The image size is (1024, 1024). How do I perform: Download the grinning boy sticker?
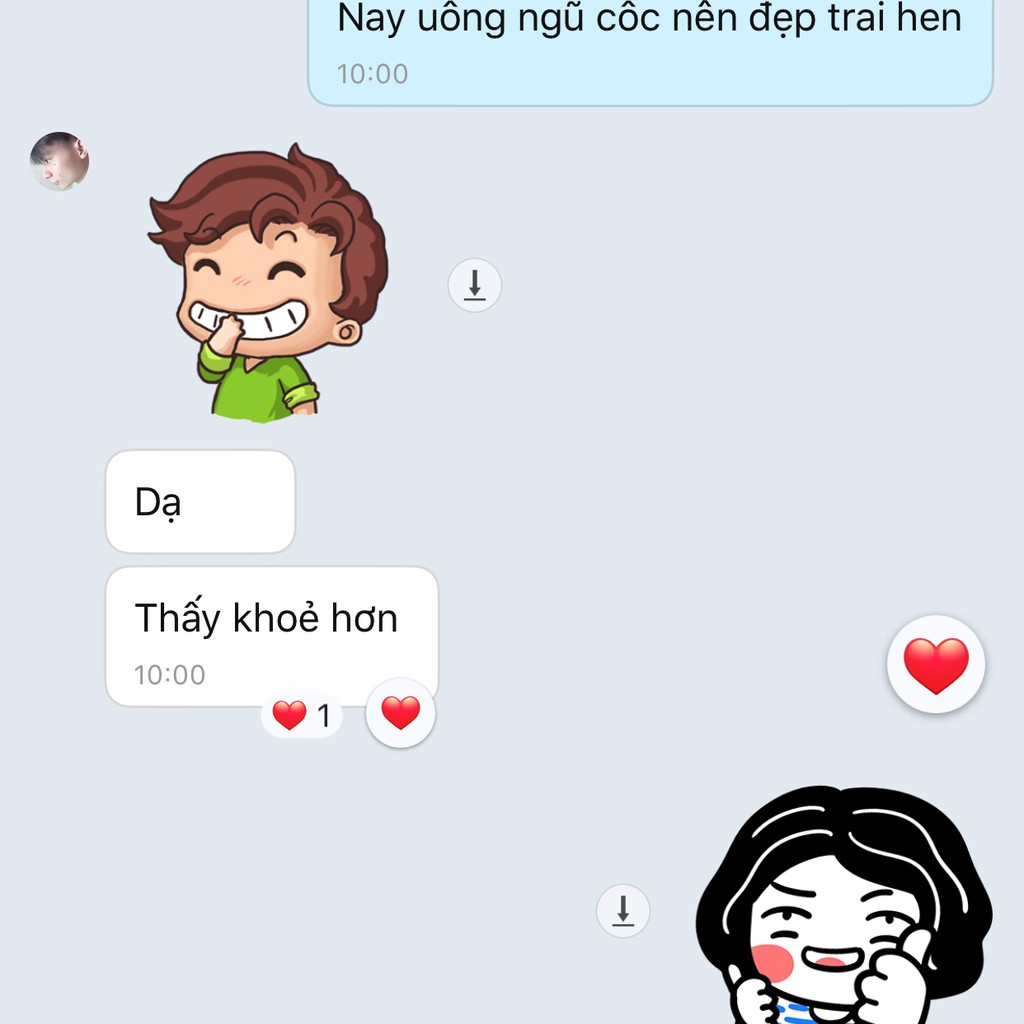(474, 285)
